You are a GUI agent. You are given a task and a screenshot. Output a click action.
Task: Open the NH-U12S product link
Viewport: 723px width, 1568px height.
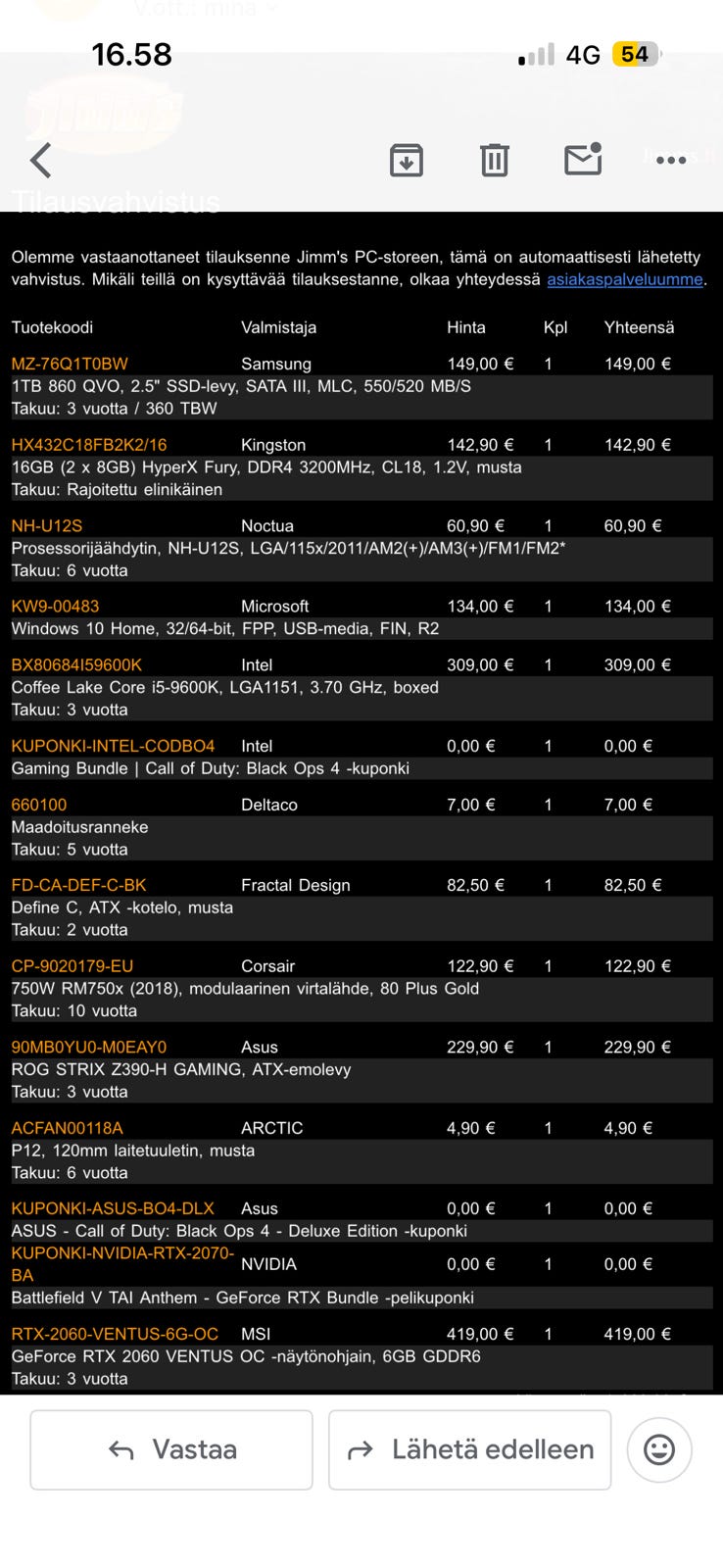pyautogui.click(x=47, y=526)
